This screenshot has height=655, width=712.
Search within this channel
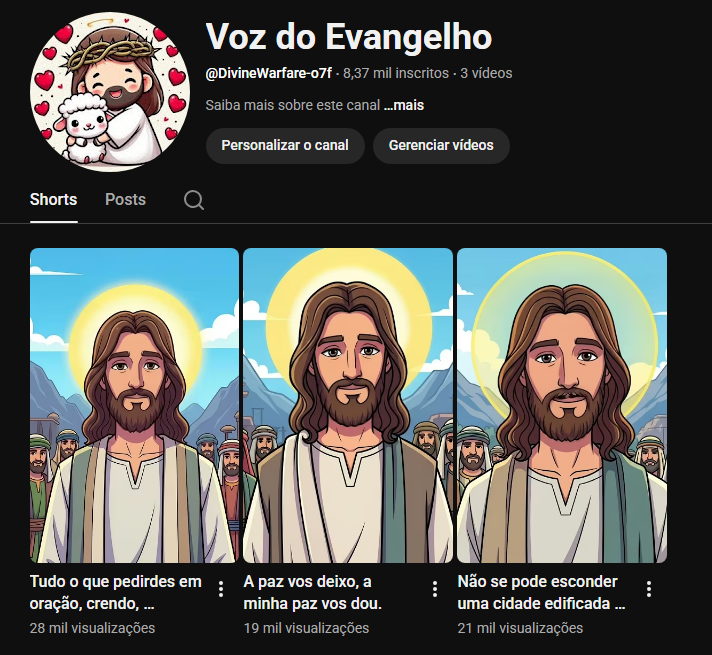coord(194,200)
